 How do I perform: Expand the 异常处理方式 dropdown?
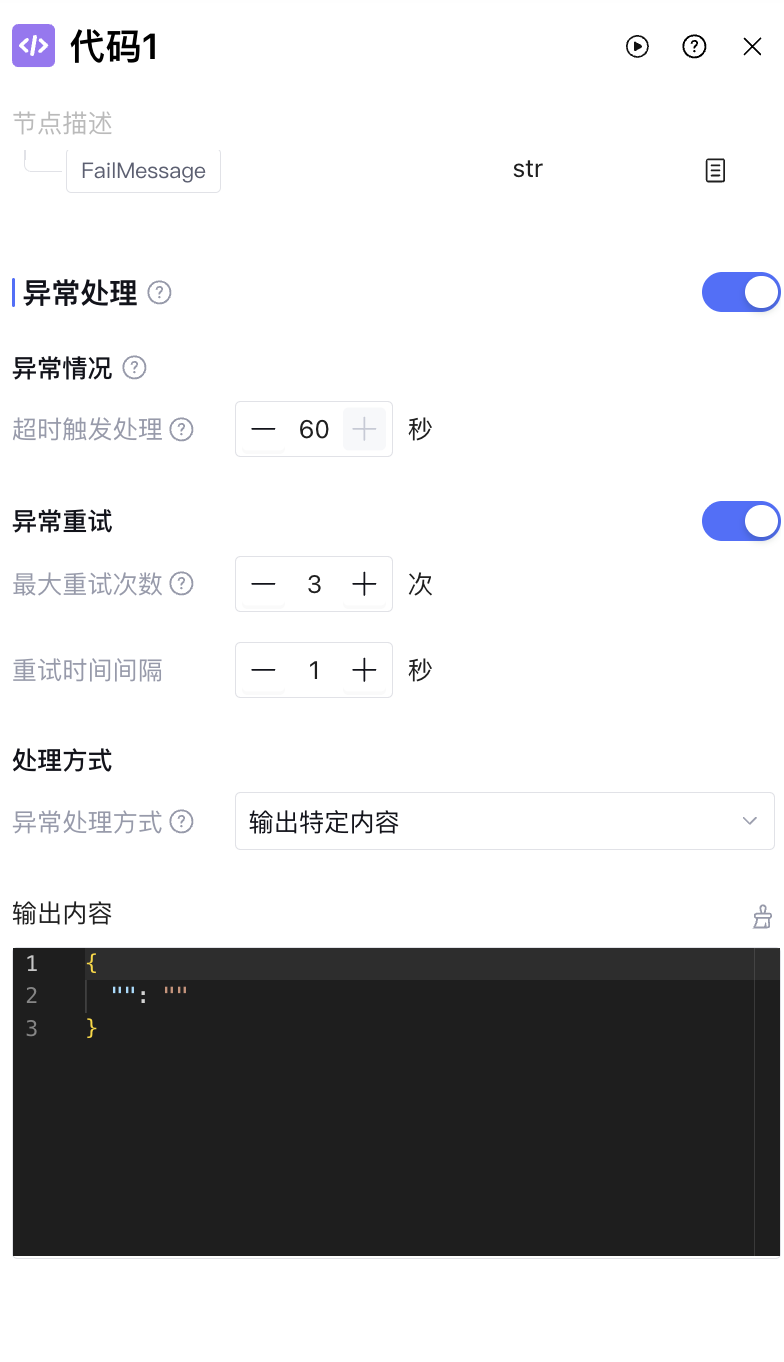pos(504,822)
